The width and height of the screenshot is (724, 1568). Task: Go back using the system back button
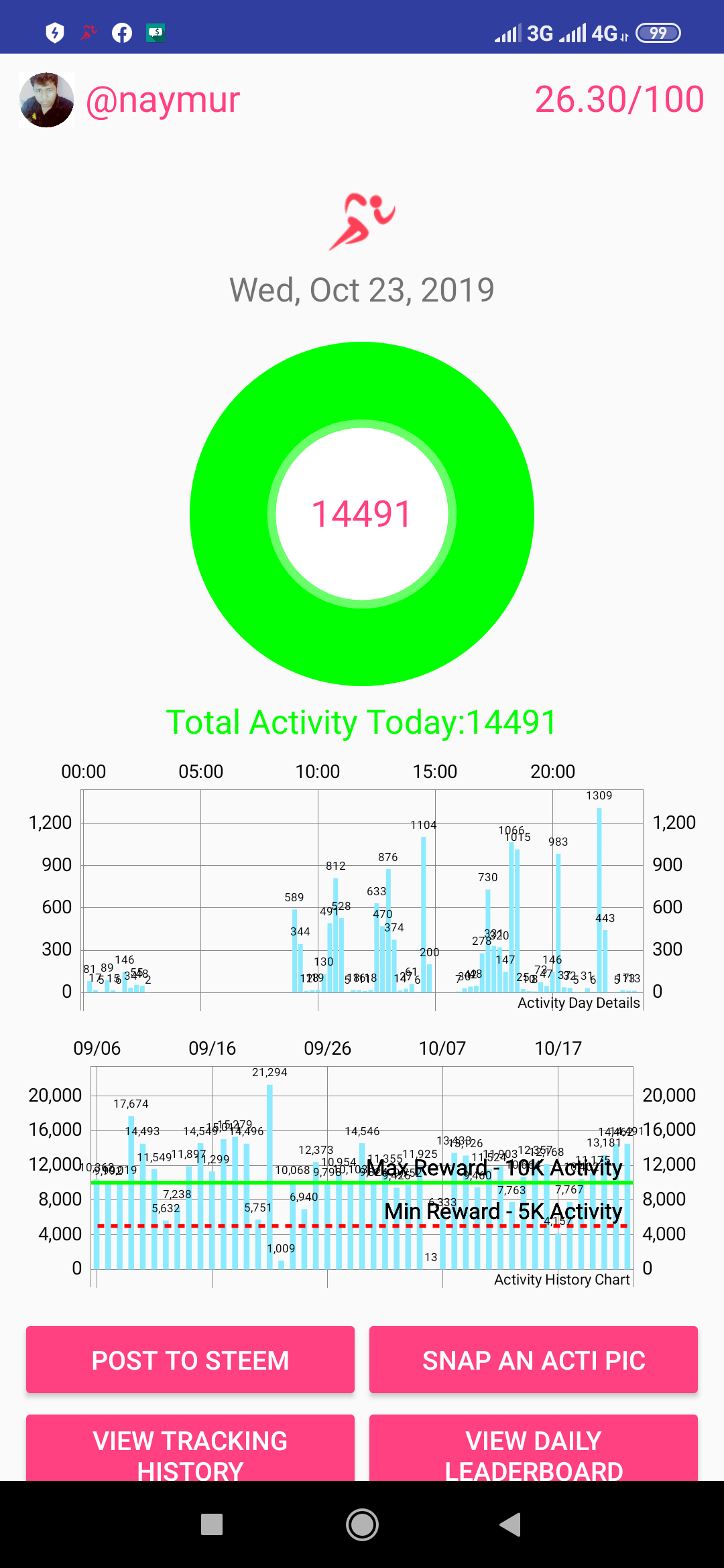point(511,1524)
